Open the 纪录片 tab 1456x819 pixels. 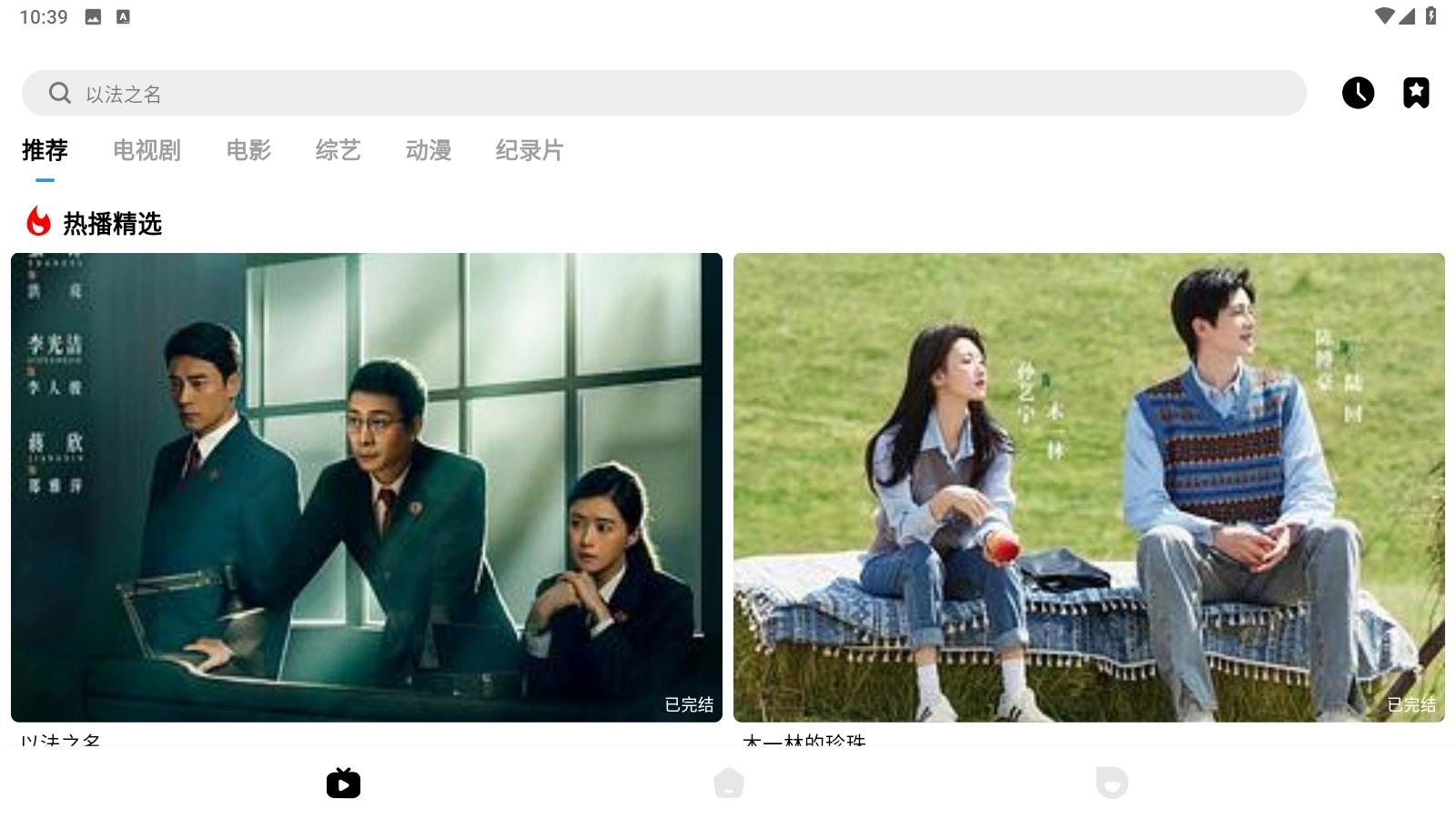click(529, 150)
